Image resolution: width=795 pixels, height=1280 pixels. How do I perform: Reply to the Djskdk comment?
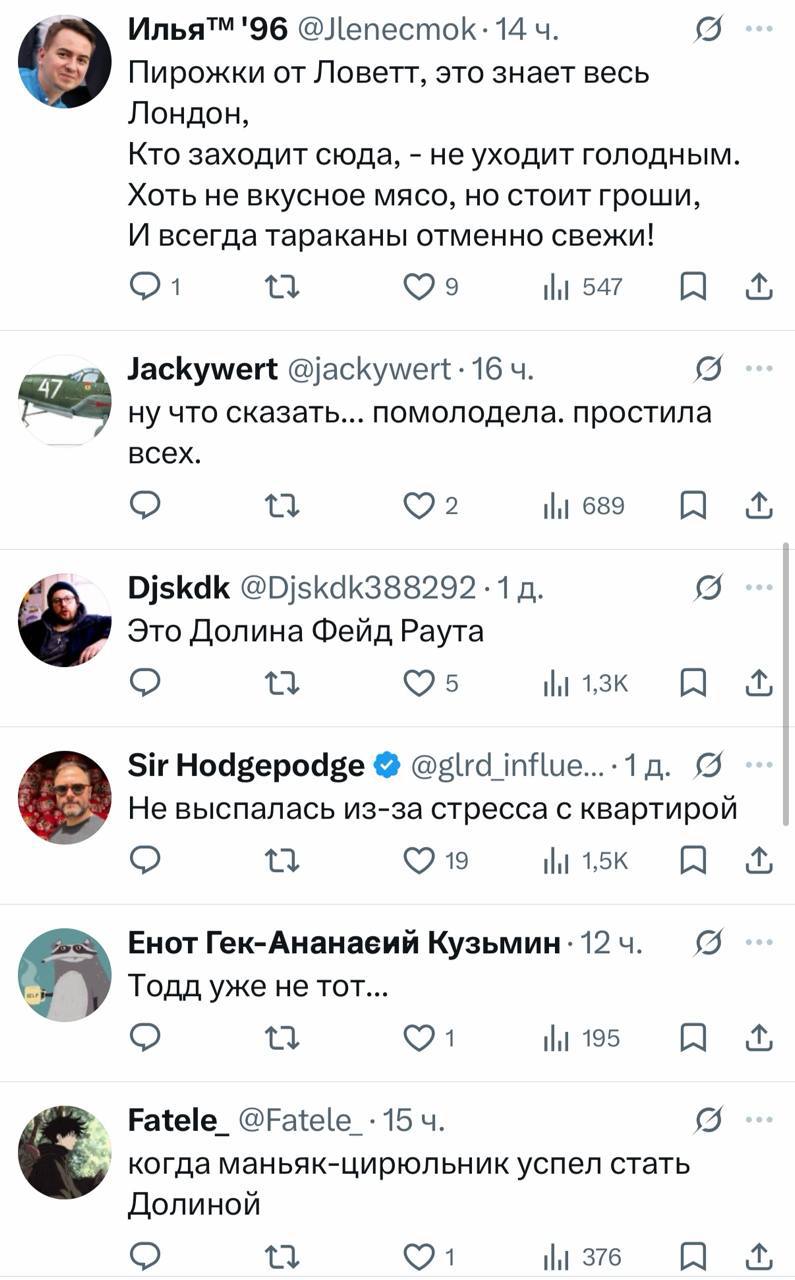pyautogui.click(x=146, y=683)
